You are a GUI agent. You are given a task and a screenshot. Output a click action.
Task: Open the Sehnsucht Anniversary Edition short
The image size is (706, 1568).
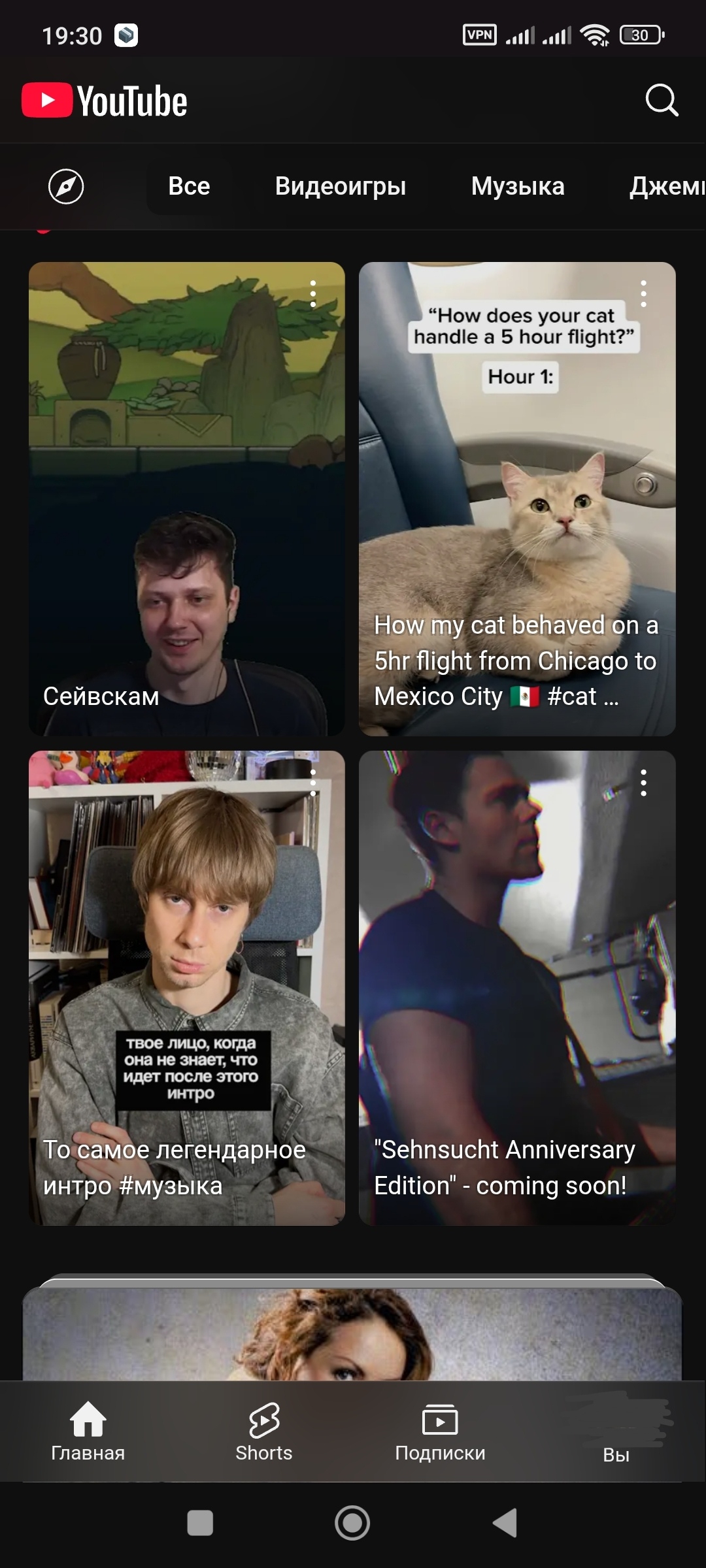click(x=516, y=988)
